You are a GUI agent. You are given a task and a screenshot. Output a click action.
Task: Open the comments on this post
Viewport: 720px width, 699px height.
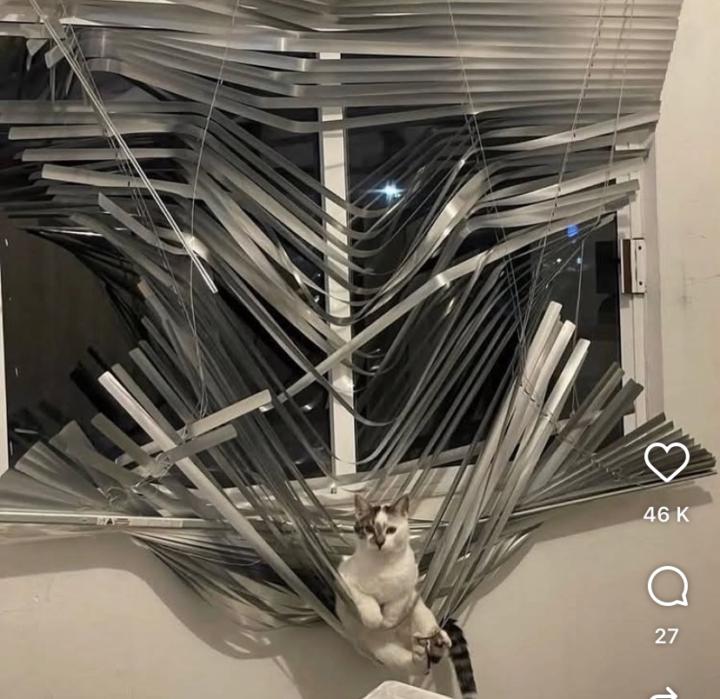point(667,587)
